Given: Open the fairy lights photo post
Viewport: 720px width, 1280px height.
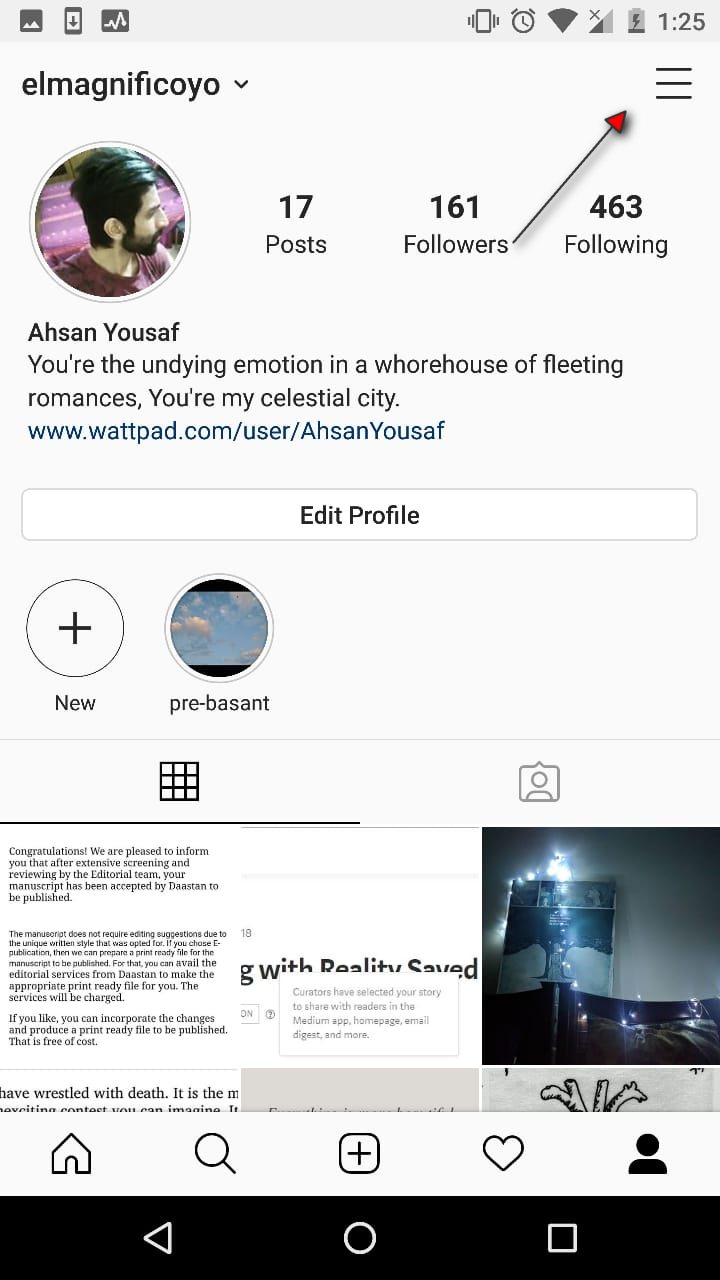Looking at the screenshot, I should pos(601,946).
